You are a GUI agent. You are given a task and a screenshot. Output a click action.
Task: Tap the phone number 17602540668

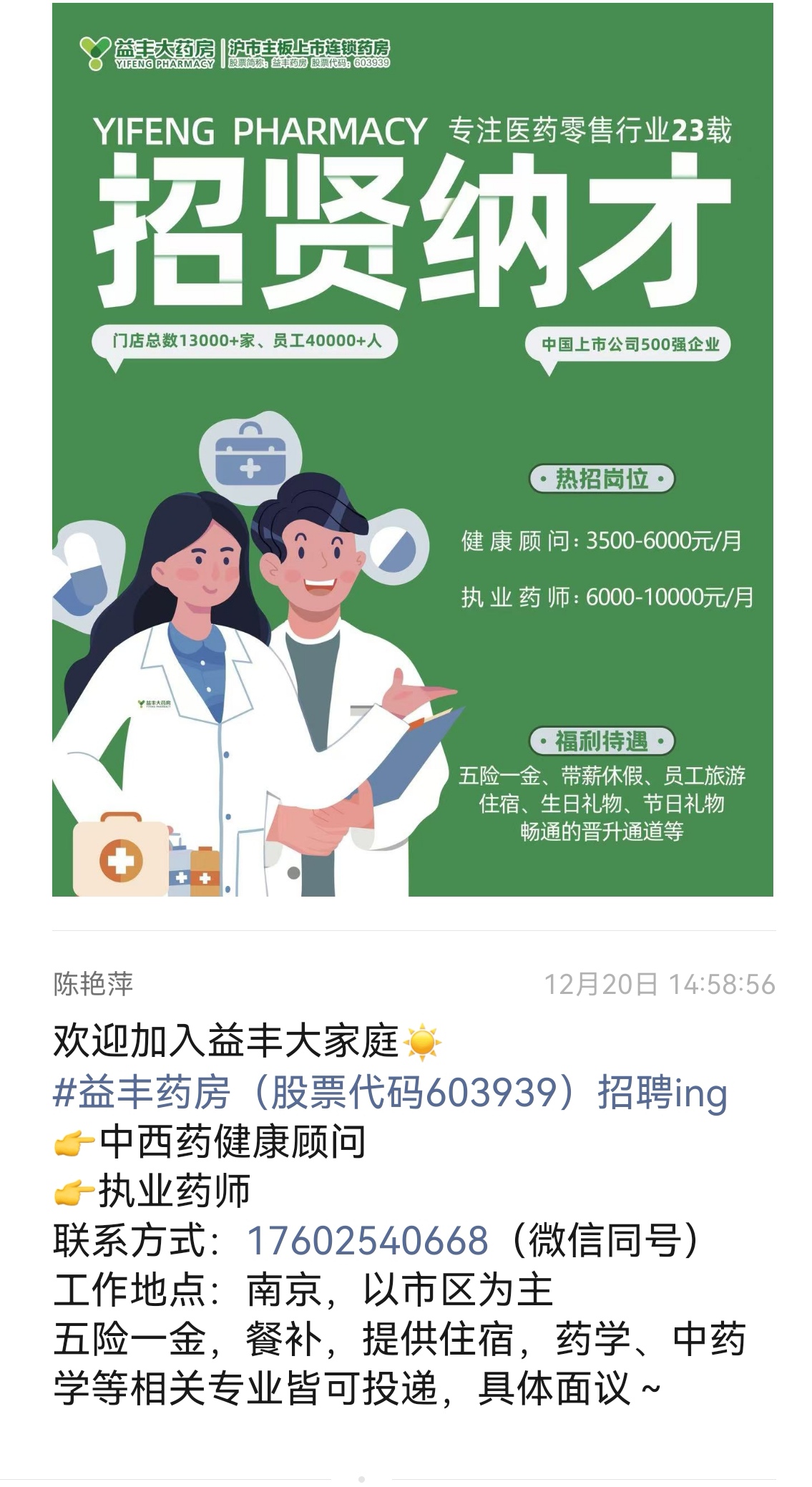367,1242
